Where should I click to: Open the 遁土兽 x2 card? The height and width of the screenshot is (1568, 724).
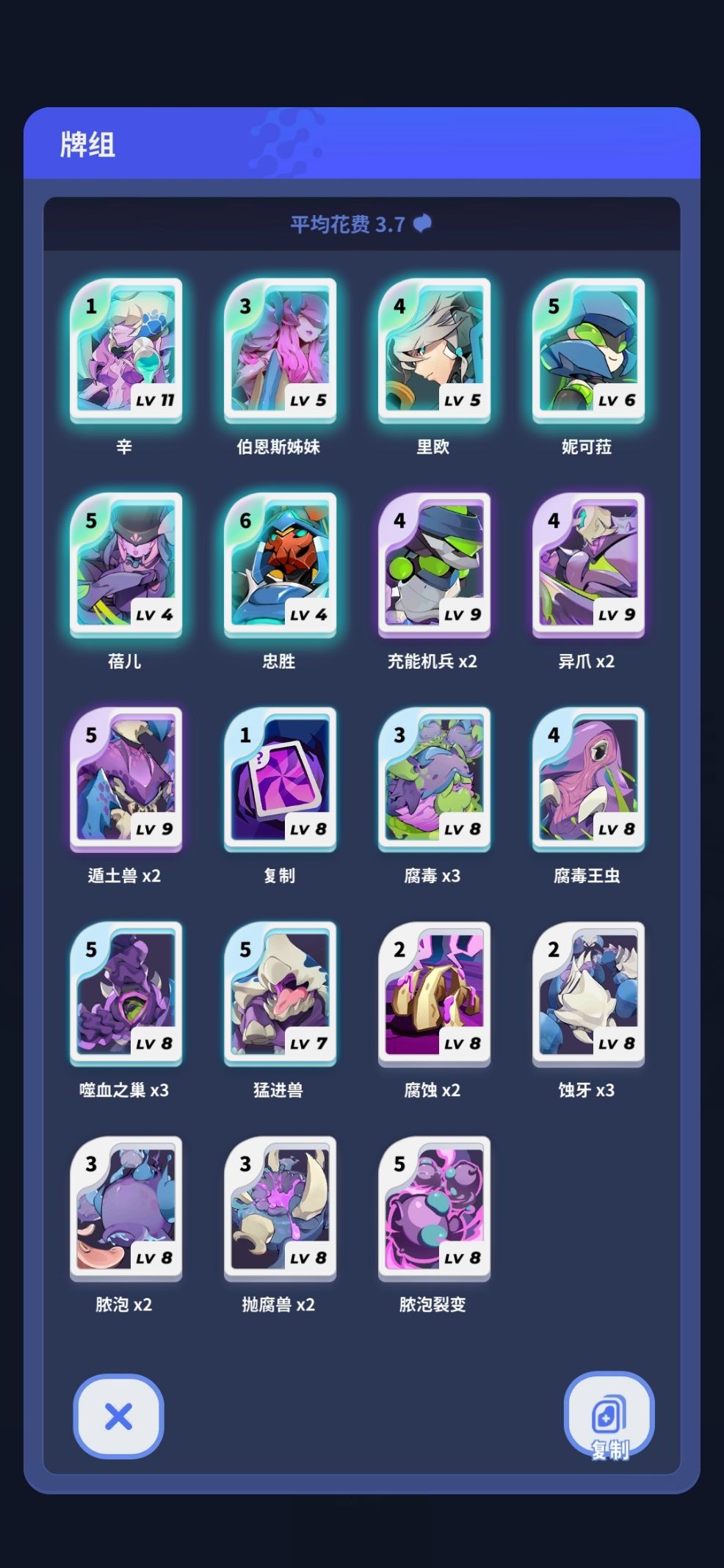click(126, 779)
